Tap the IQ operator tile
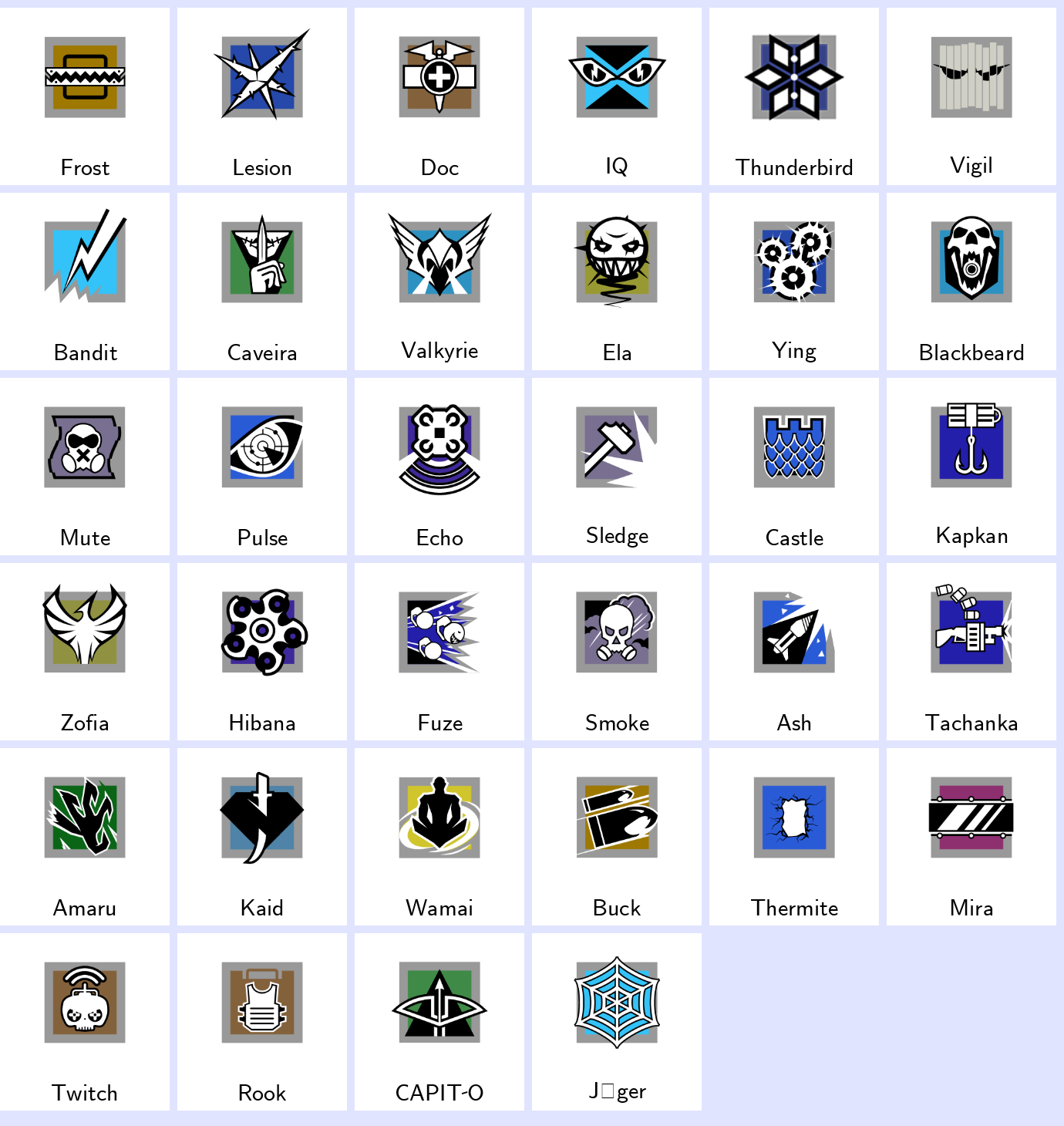 tap(617, 96)
